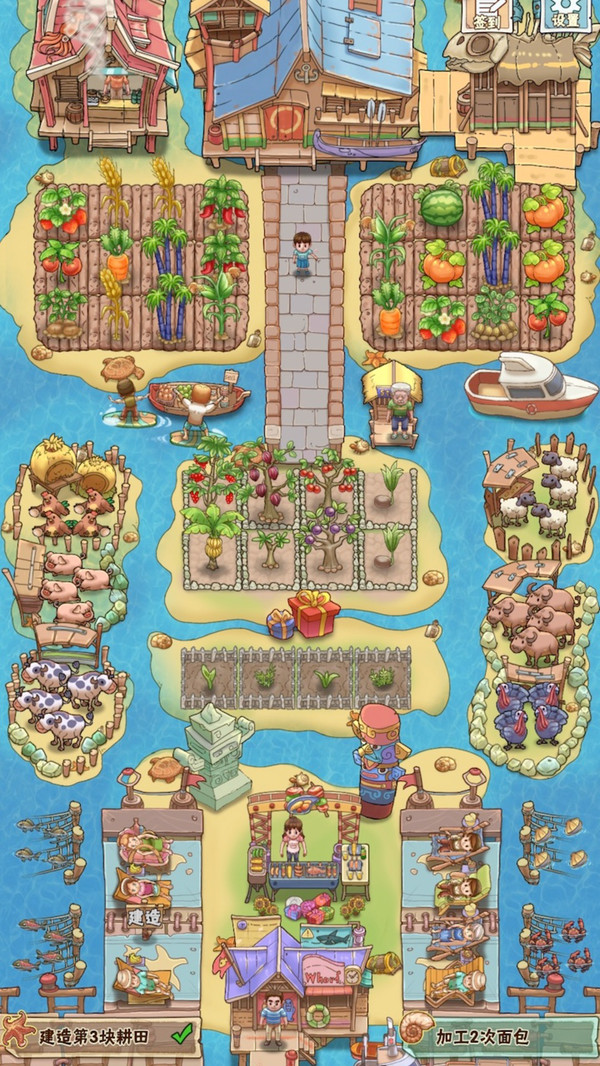Open the 设置 settings button
Image resolution: width=600 pixels, height=1066 pixels.
[x=565, y=14]
